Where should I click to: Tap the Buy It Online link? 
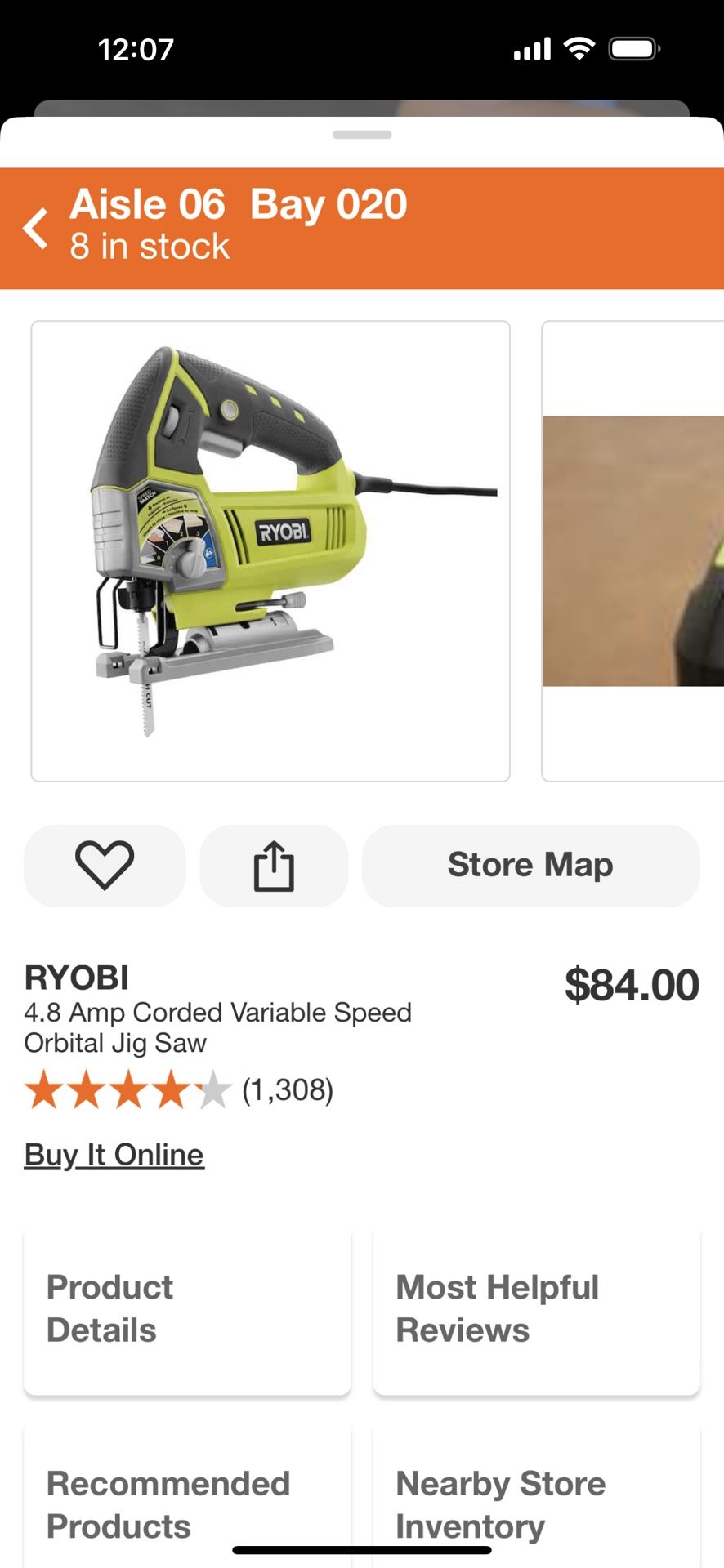pyautogui.click(x=114, y=1155)
